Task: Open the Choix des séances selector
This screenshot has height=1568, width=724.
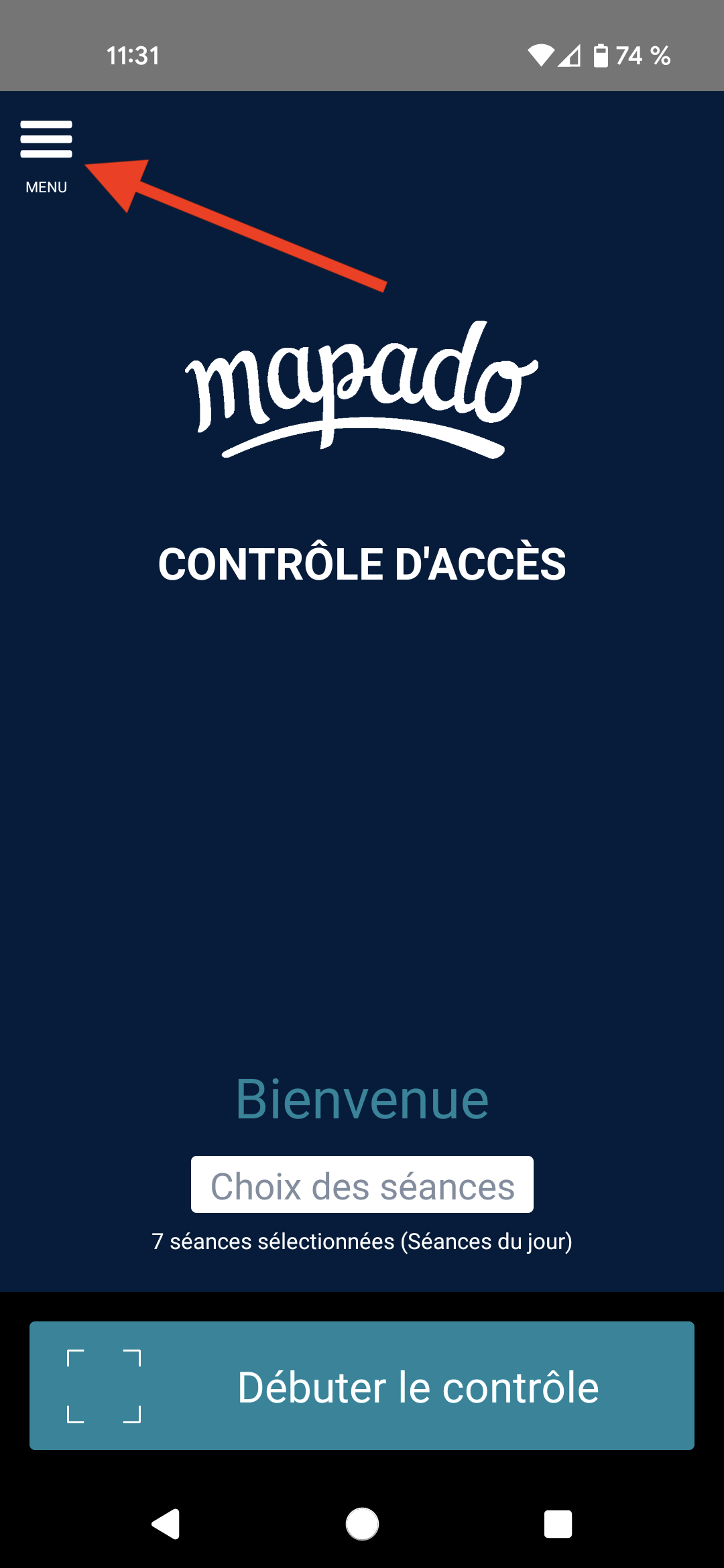Action: 362,1185
